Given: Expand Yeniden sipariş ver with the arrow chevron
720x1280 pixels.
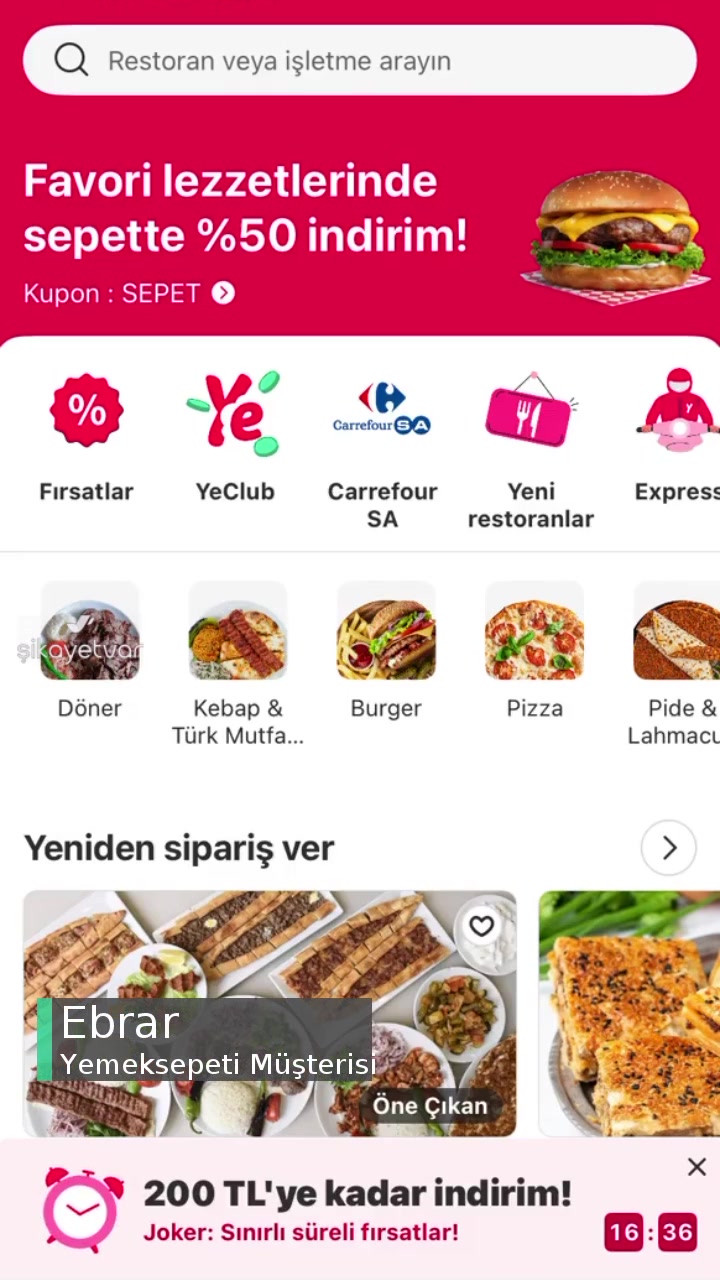Looking at the screenshot, I should pyautogui.click(x=668, y=847).
